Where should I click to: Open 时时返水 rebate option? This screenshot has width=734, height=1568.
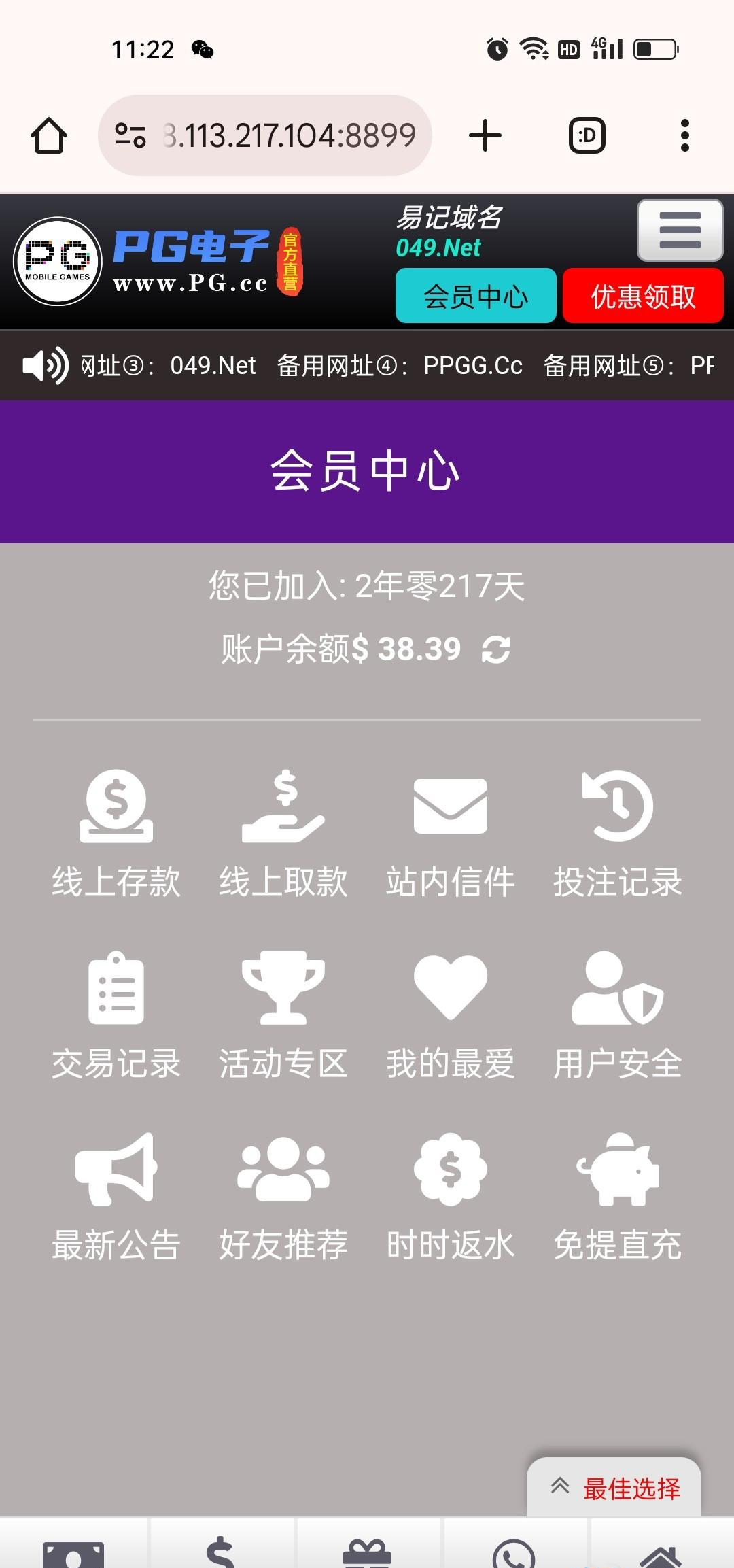(x=451, y=1198)
